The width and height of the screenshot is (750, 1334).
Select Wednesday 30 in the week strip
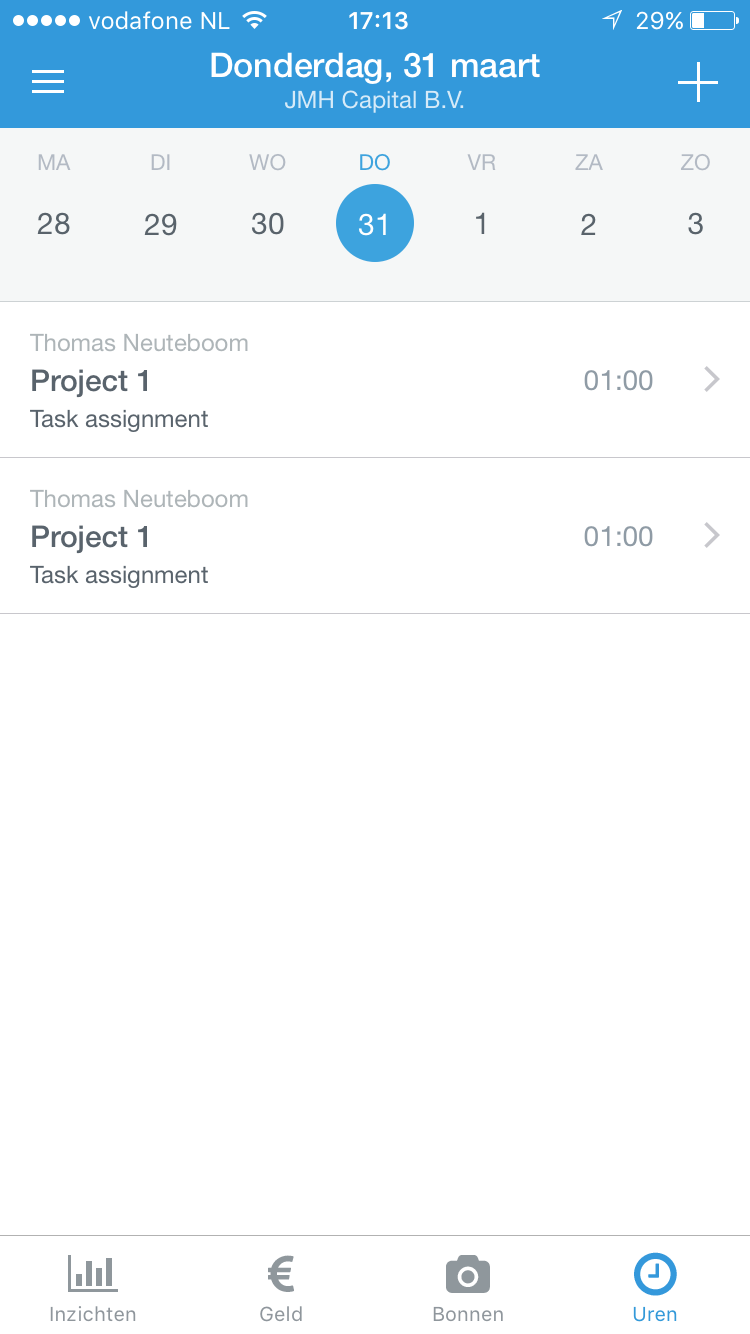(x=268, y=207)
